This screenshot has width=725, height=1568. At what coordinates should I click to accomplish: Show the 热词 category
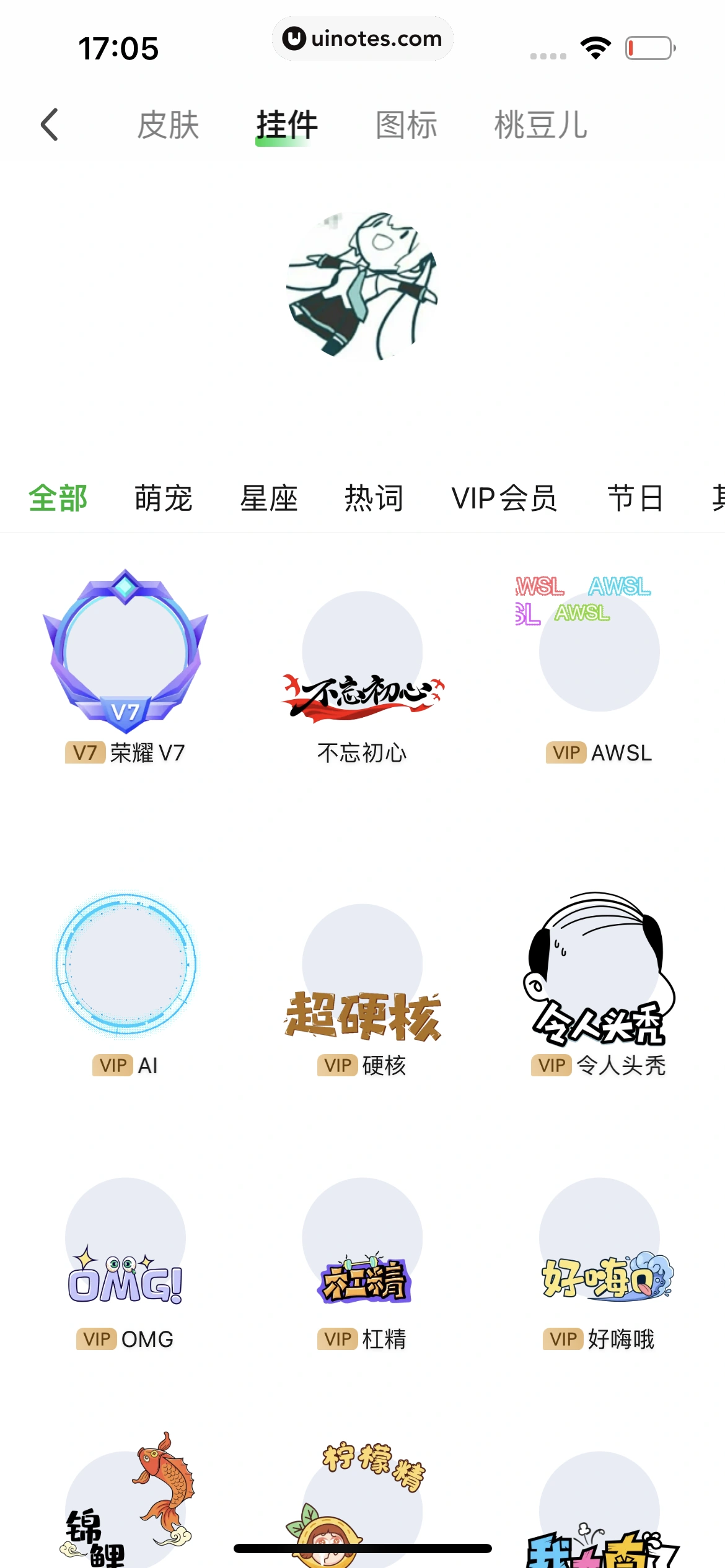pyautogui.click(x=374, y=499)
